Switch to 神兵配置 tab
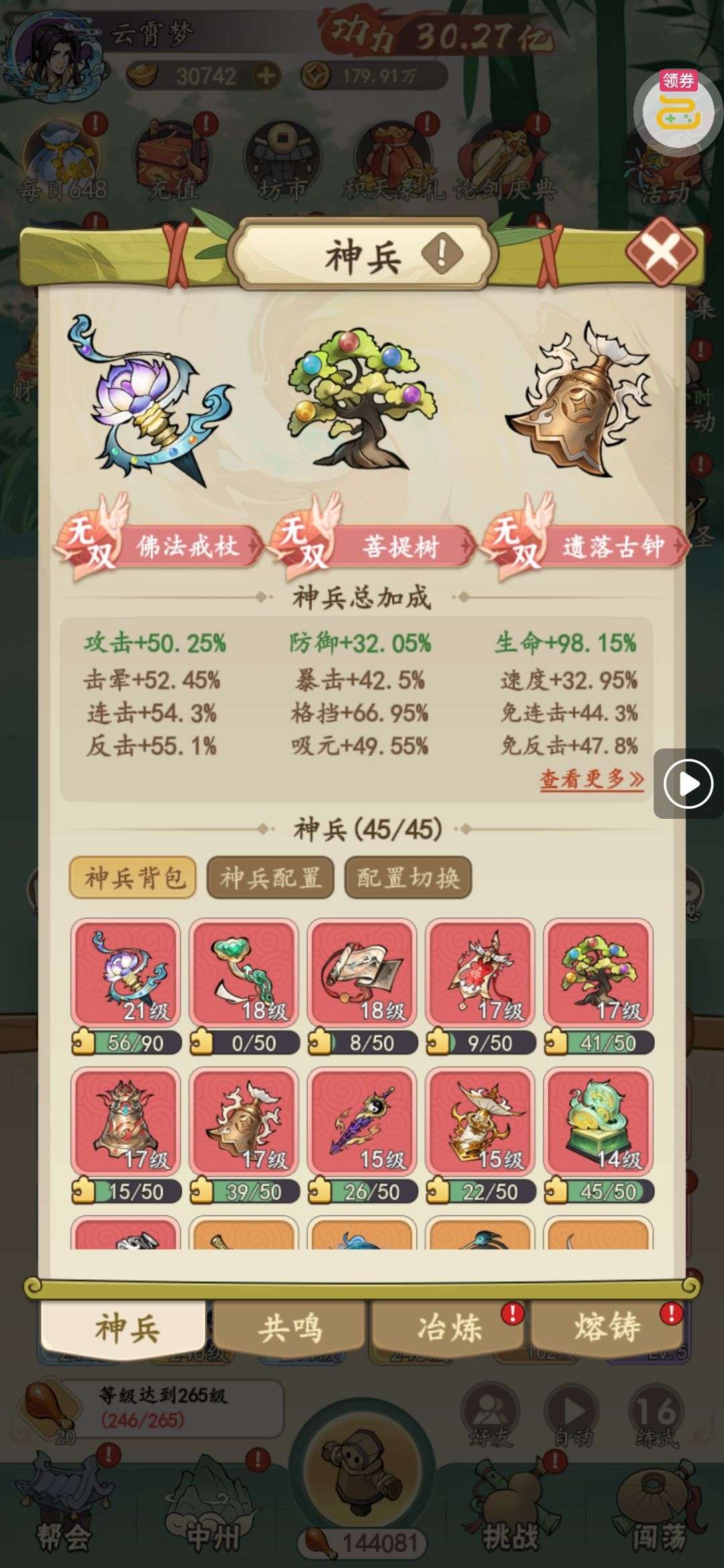The width and height of the screenshot is (724, 1568). pos(269,877)
